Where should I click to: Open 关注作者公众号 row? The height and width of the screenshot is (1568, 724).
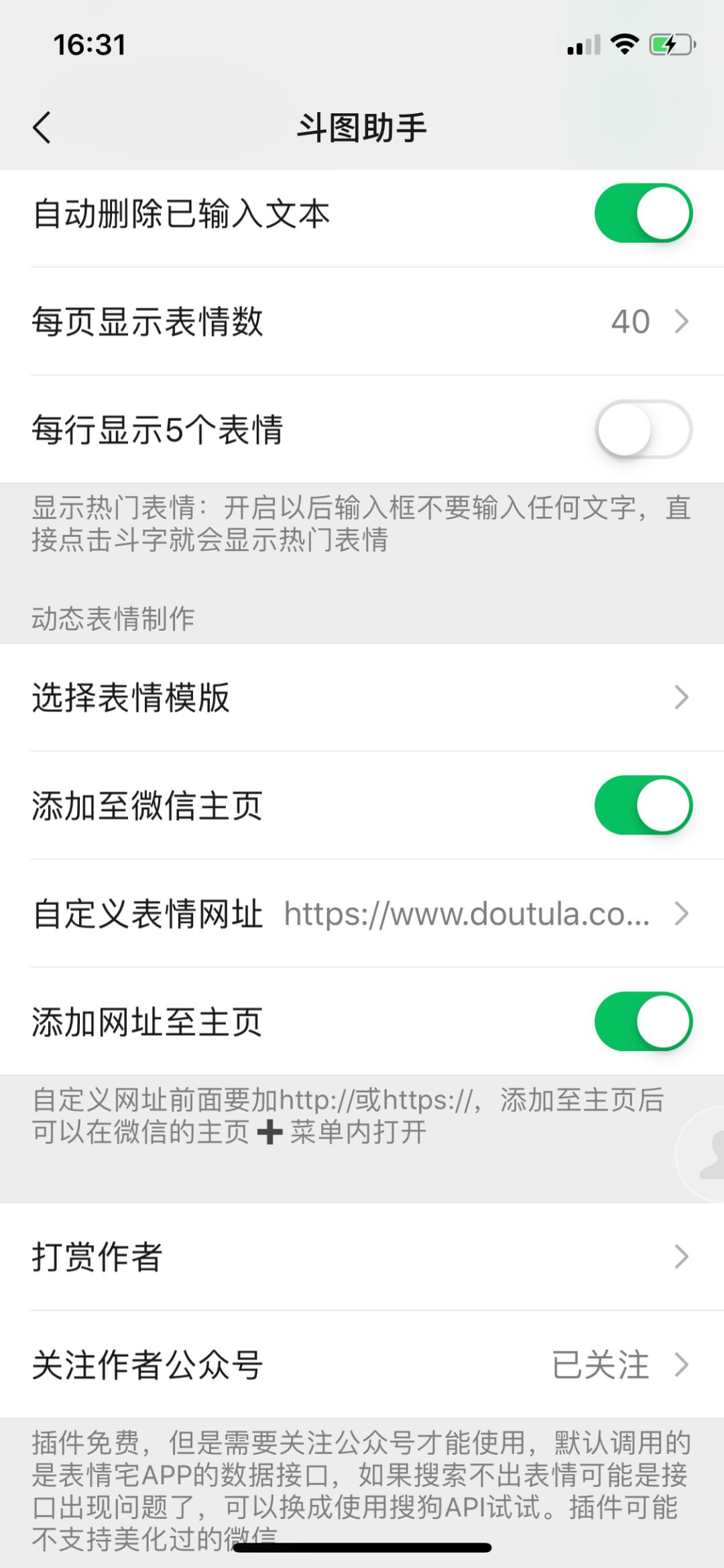(x=362, y=1365)
